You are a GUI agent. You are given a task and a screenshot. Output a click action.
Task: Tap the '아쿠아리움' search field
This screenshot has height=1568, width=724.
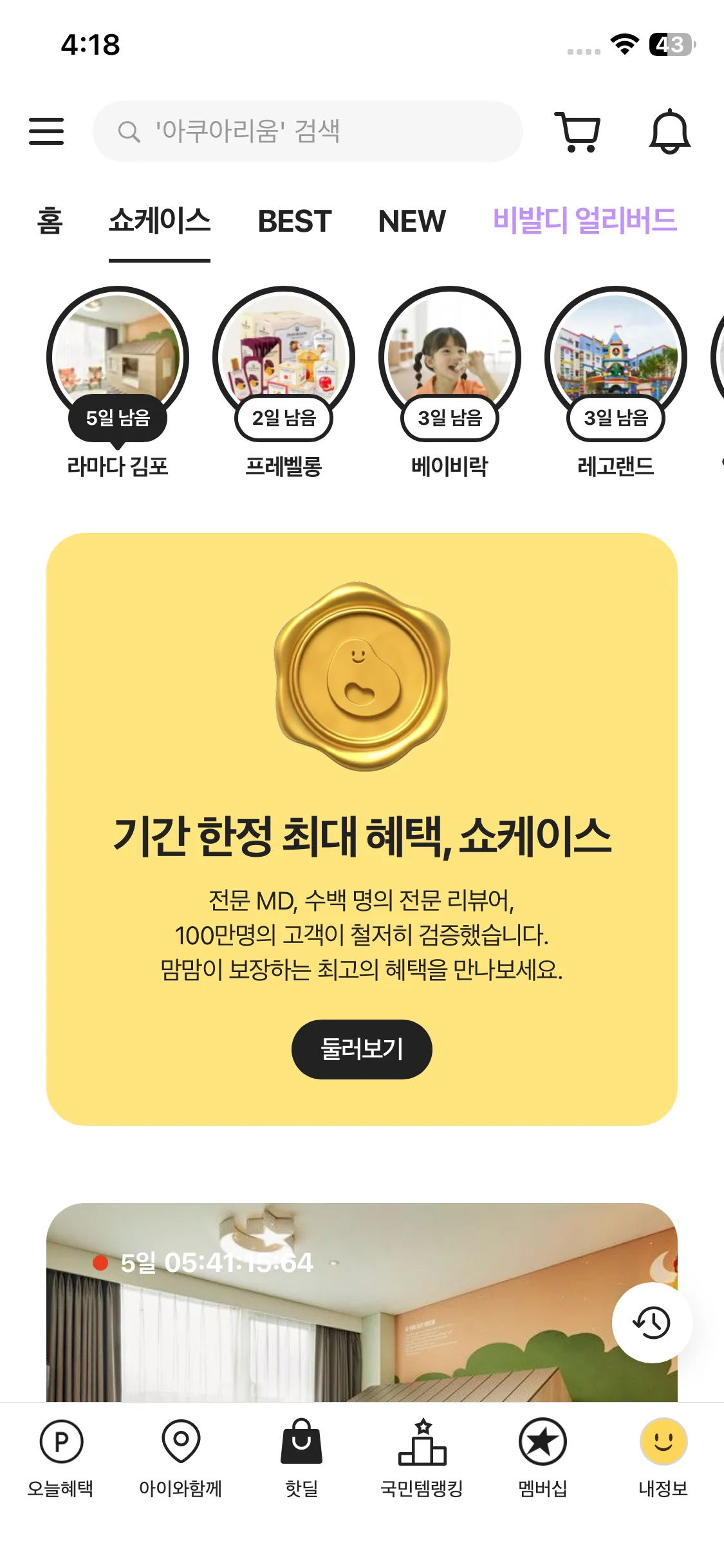pos(308,131)
